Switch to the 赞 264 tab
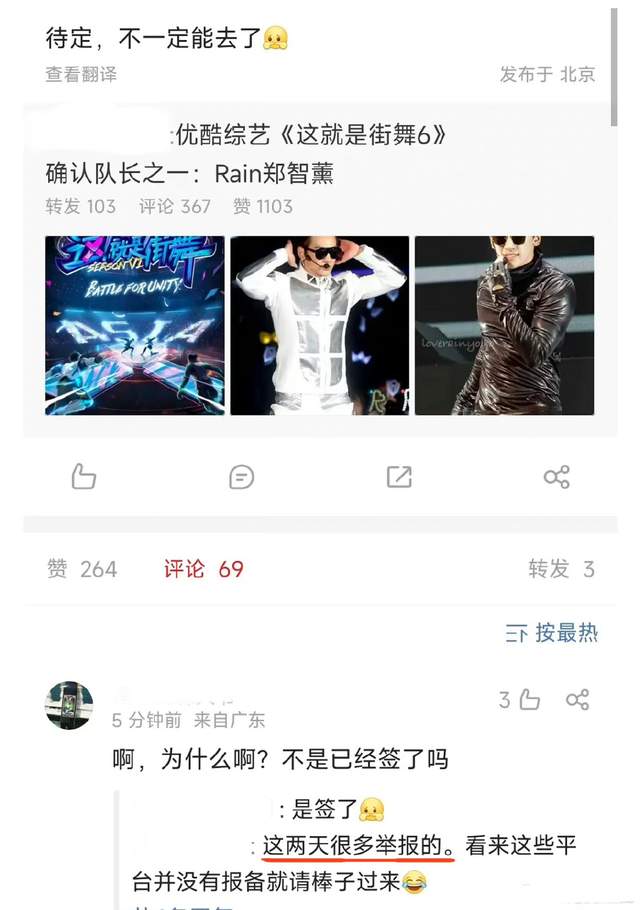The image size is (640, 910). [x=82, y=569]
